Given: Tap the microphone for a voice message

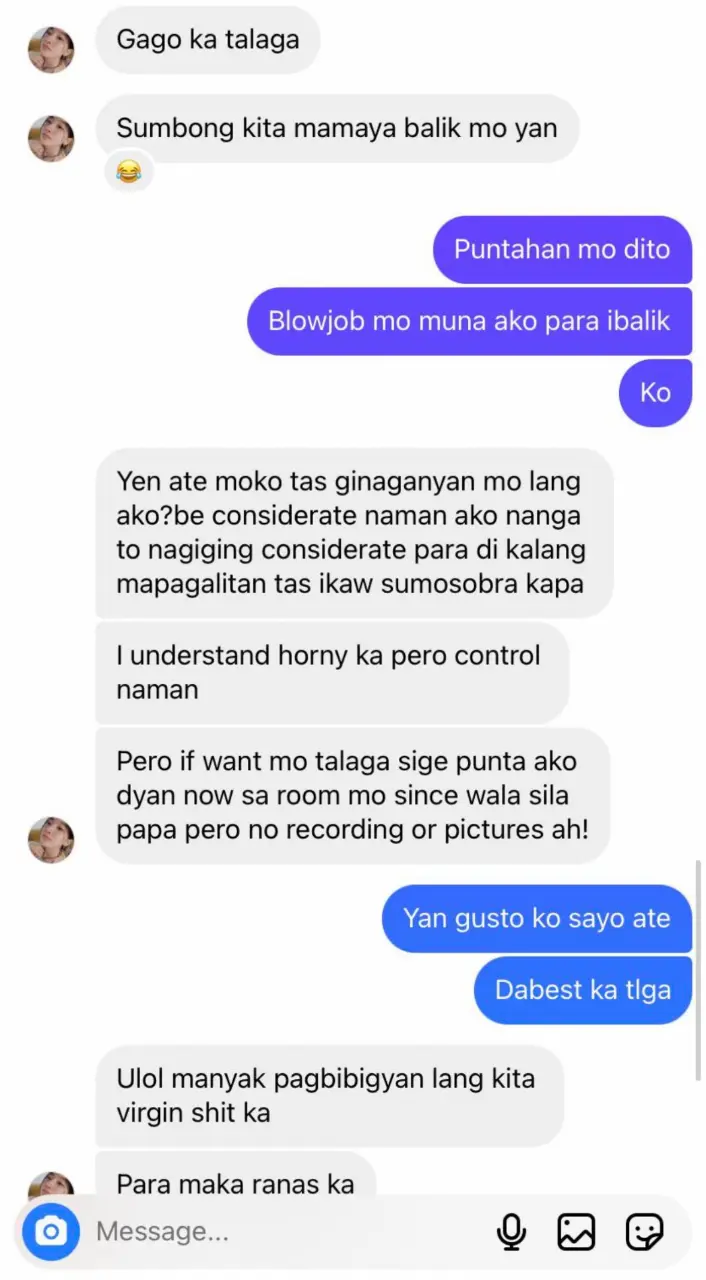Looking at the screenshot, I should click(x=512, y=1232).
